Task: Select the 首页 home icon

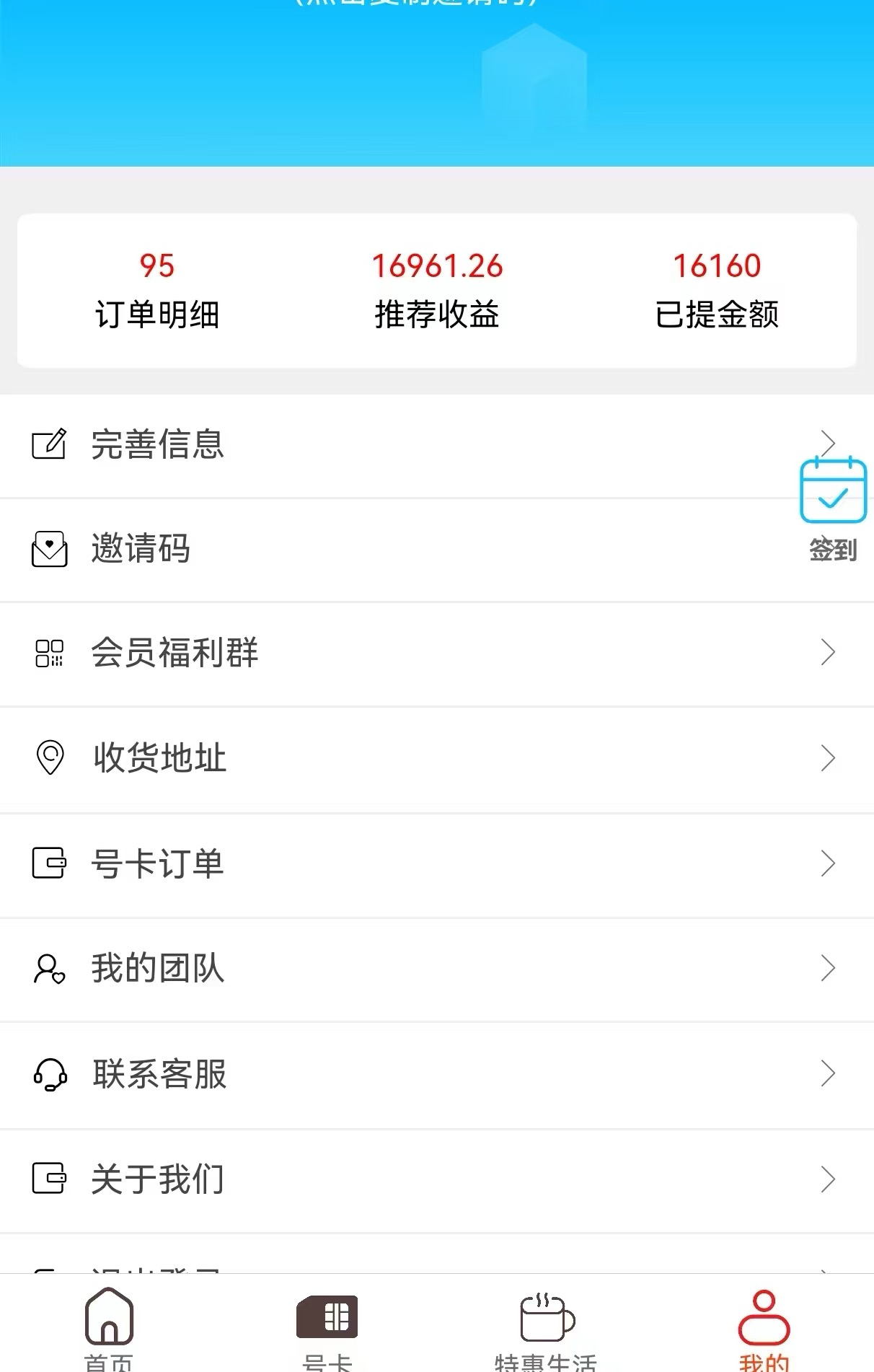Action: 110,1320
